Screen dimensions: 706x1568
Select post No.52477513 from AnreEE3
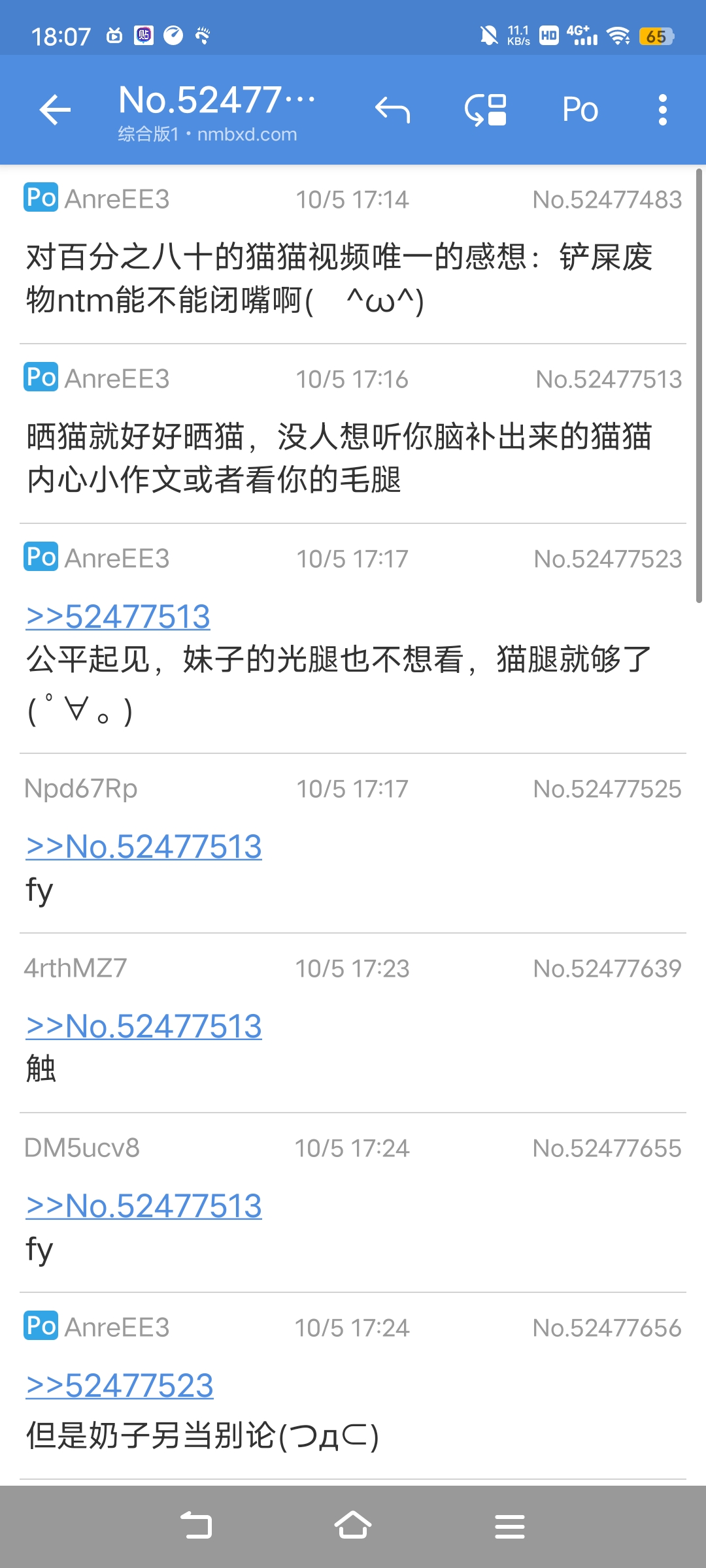point(340,457)
